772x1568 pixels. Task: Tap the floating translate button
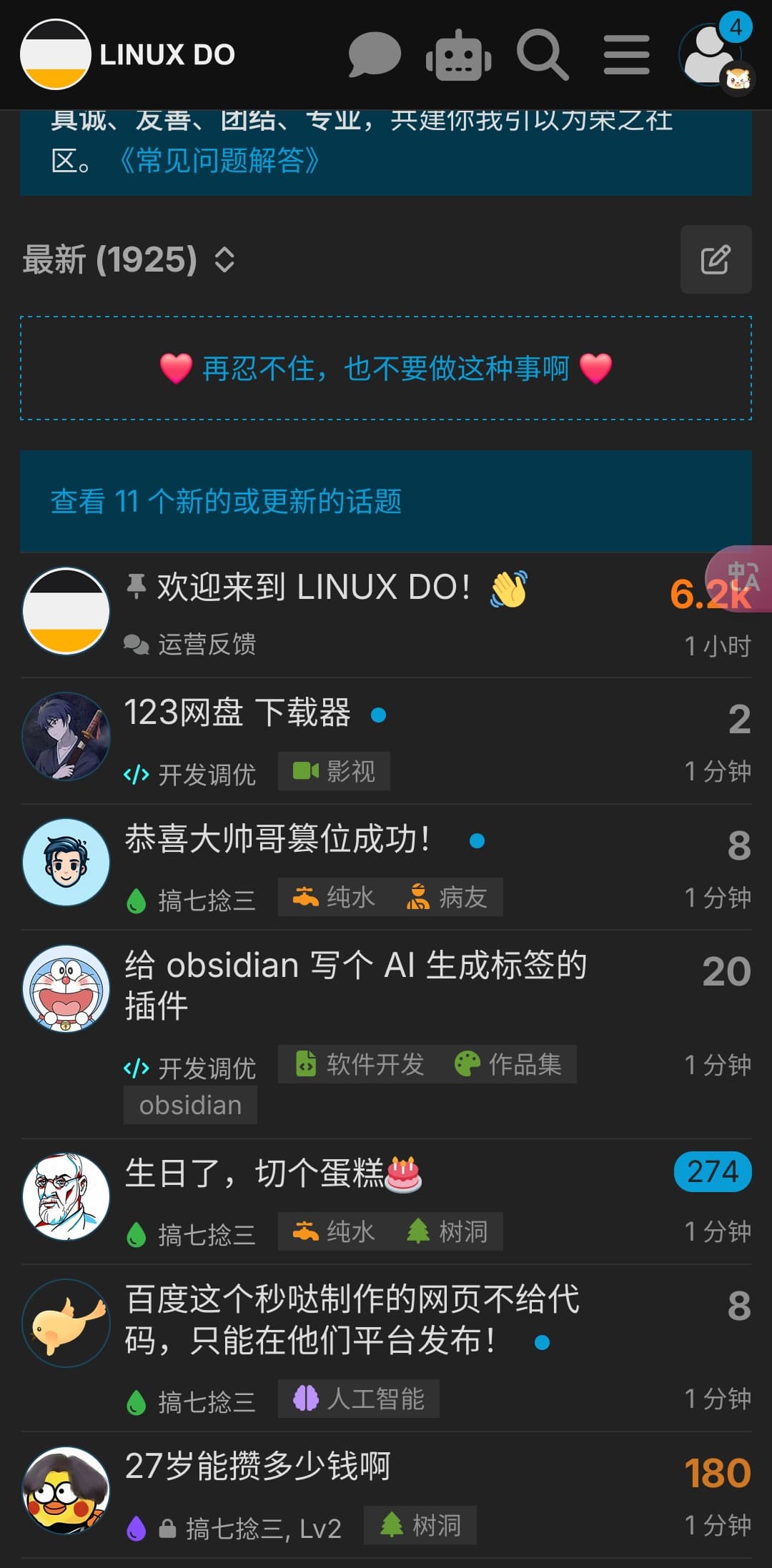[741, 579]
